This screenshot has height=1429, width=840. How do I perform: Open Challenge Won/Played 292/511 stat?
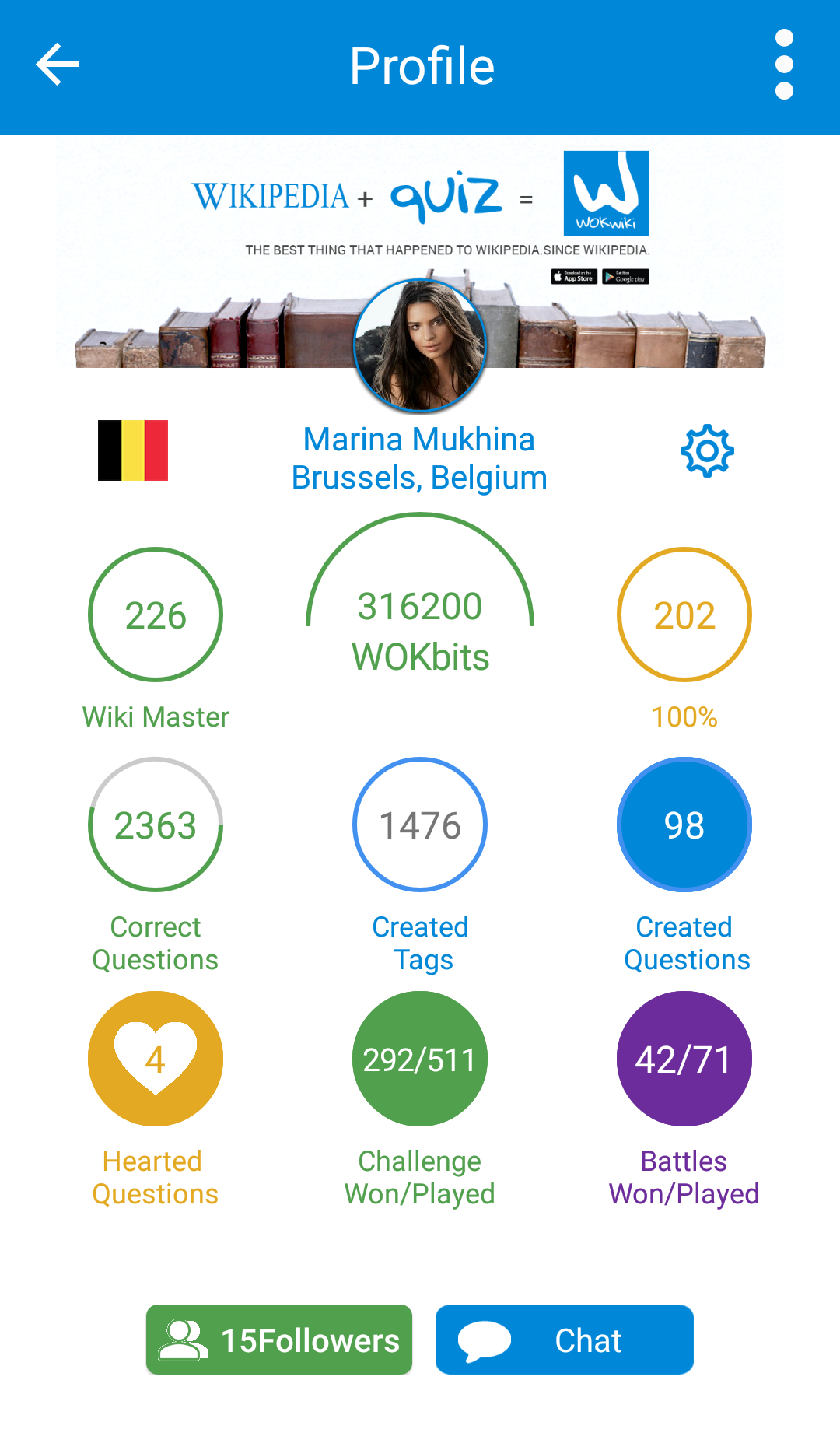tap(420, 1059)
